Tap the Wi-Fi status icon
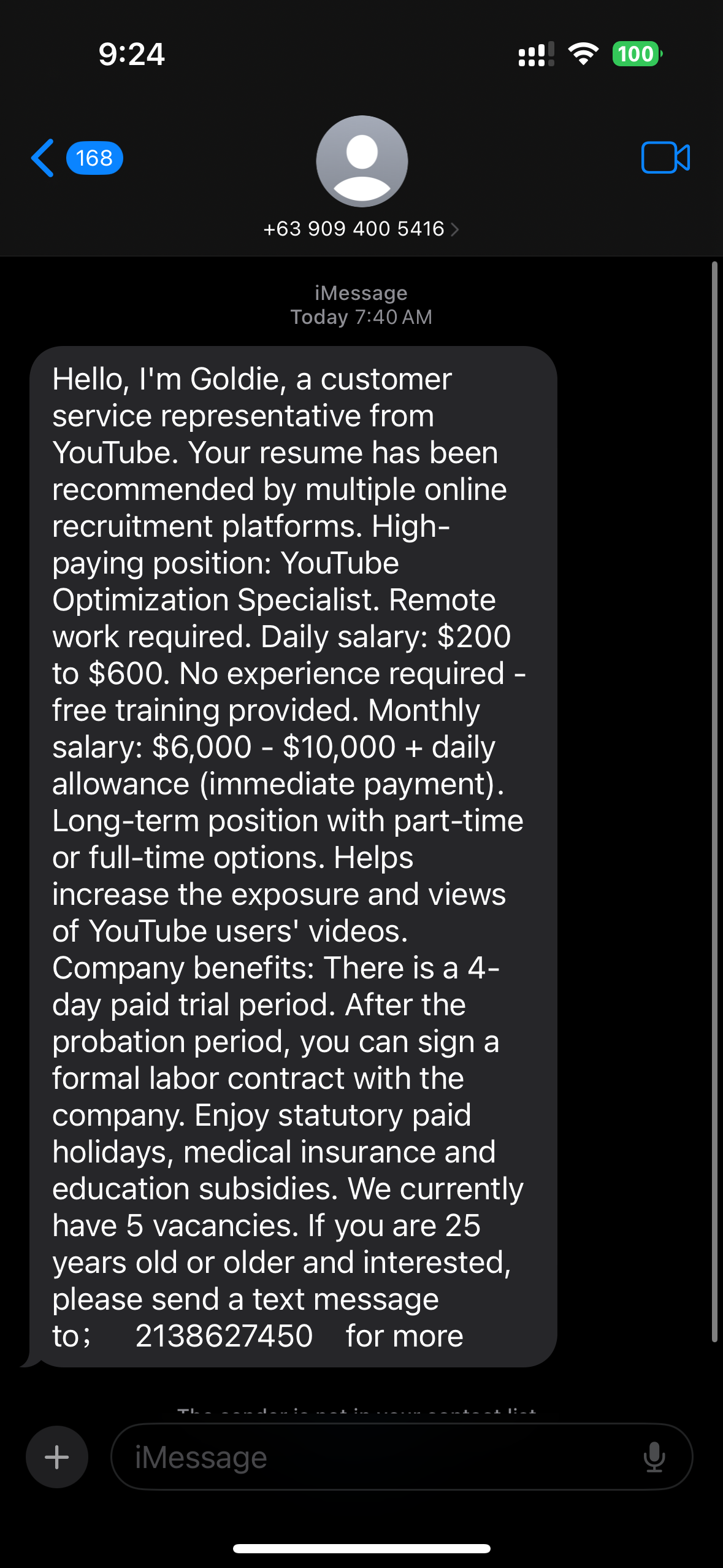 (583, 55)
